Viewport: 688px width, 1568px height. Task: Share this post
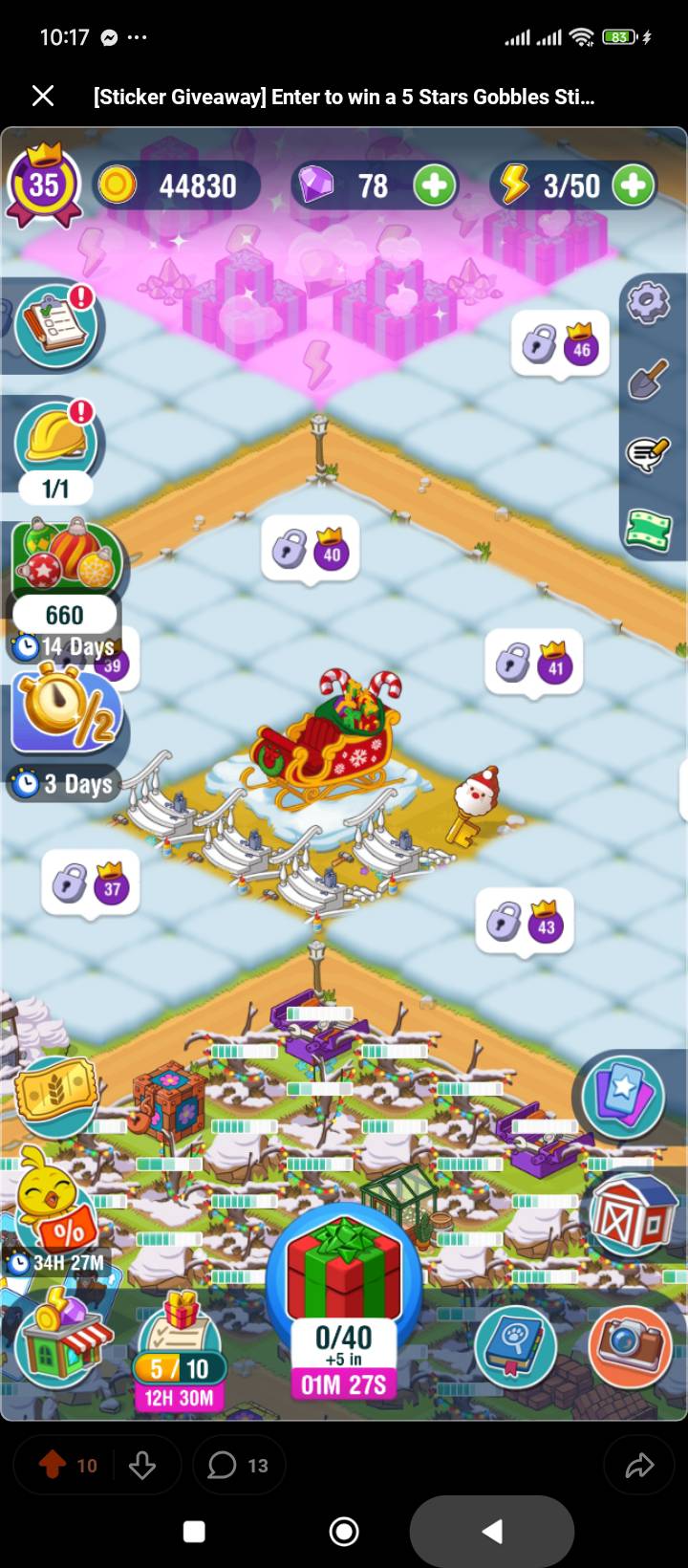coord(639,1465)
